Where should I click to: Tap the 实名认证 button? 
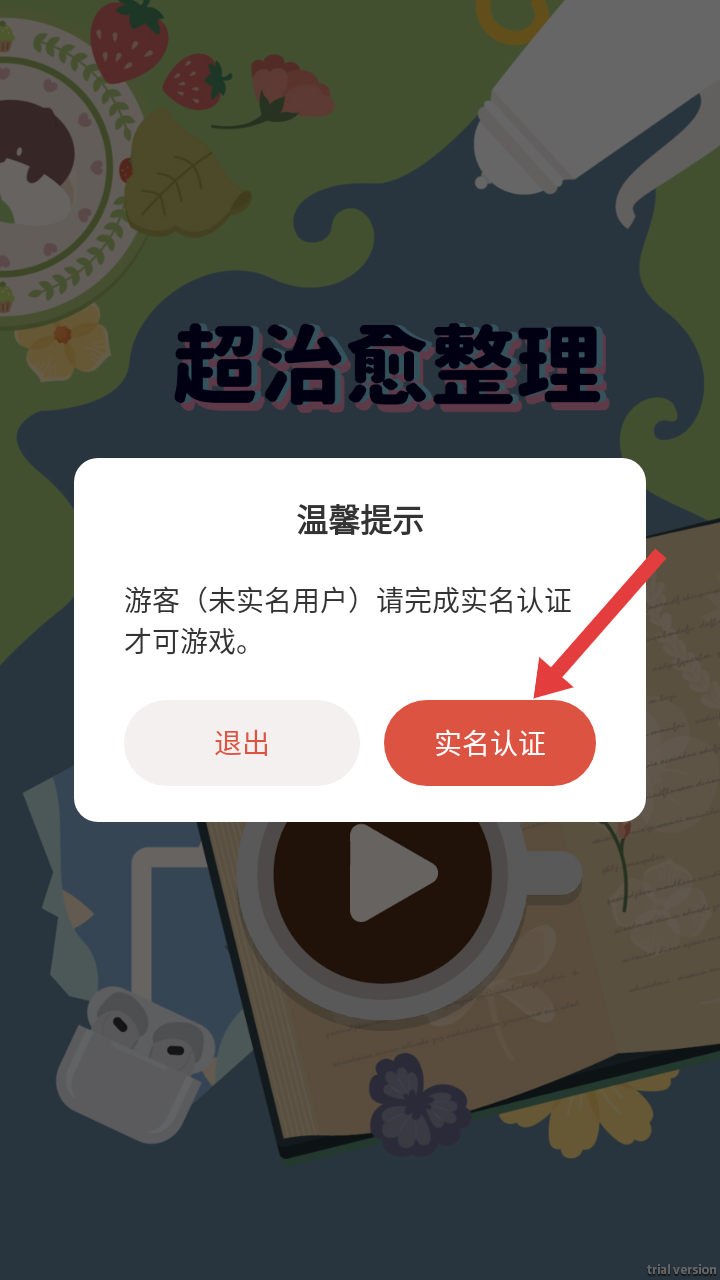pyautogui.click(x=490, y=743)
